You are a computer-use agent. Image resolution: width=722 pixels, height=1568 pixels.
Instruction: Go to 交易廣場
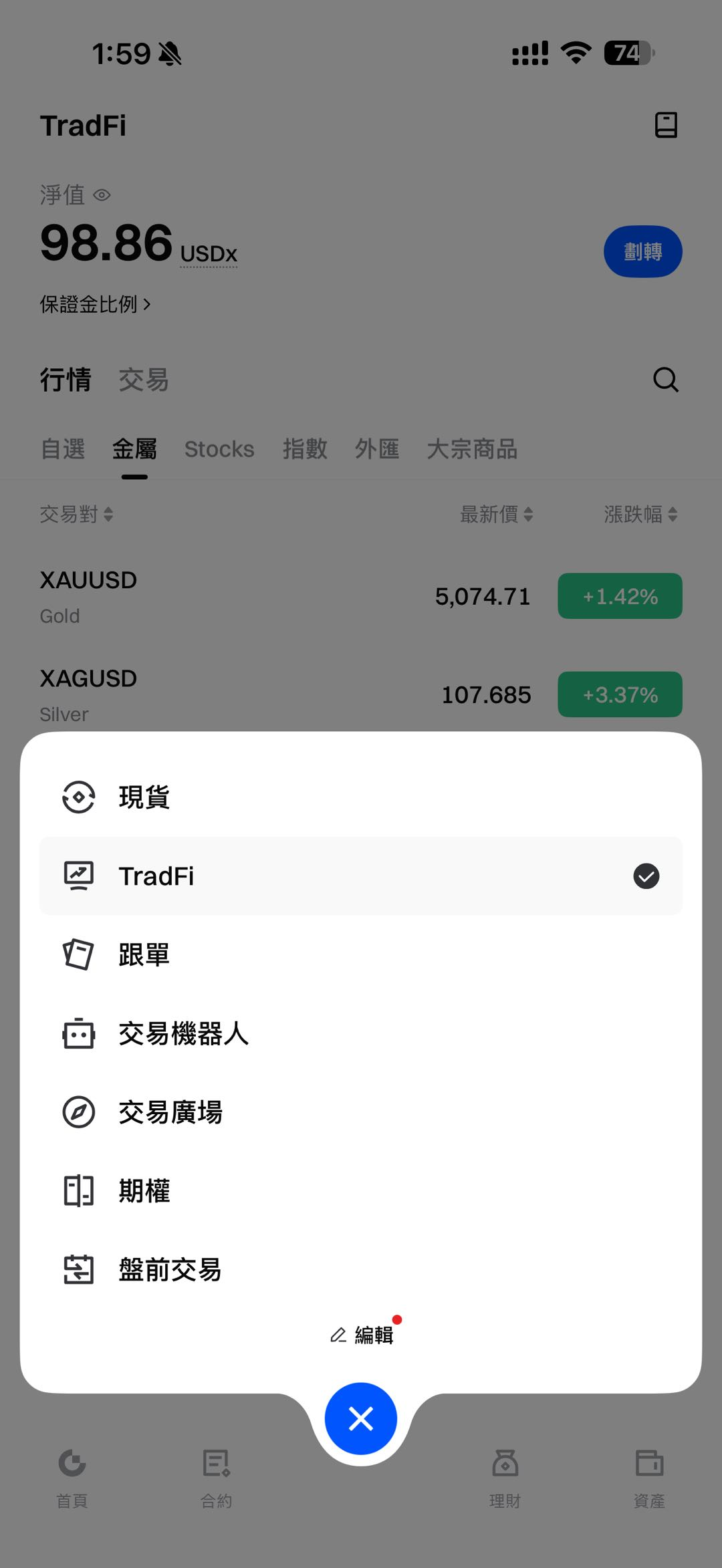(x=170, y=1113)
